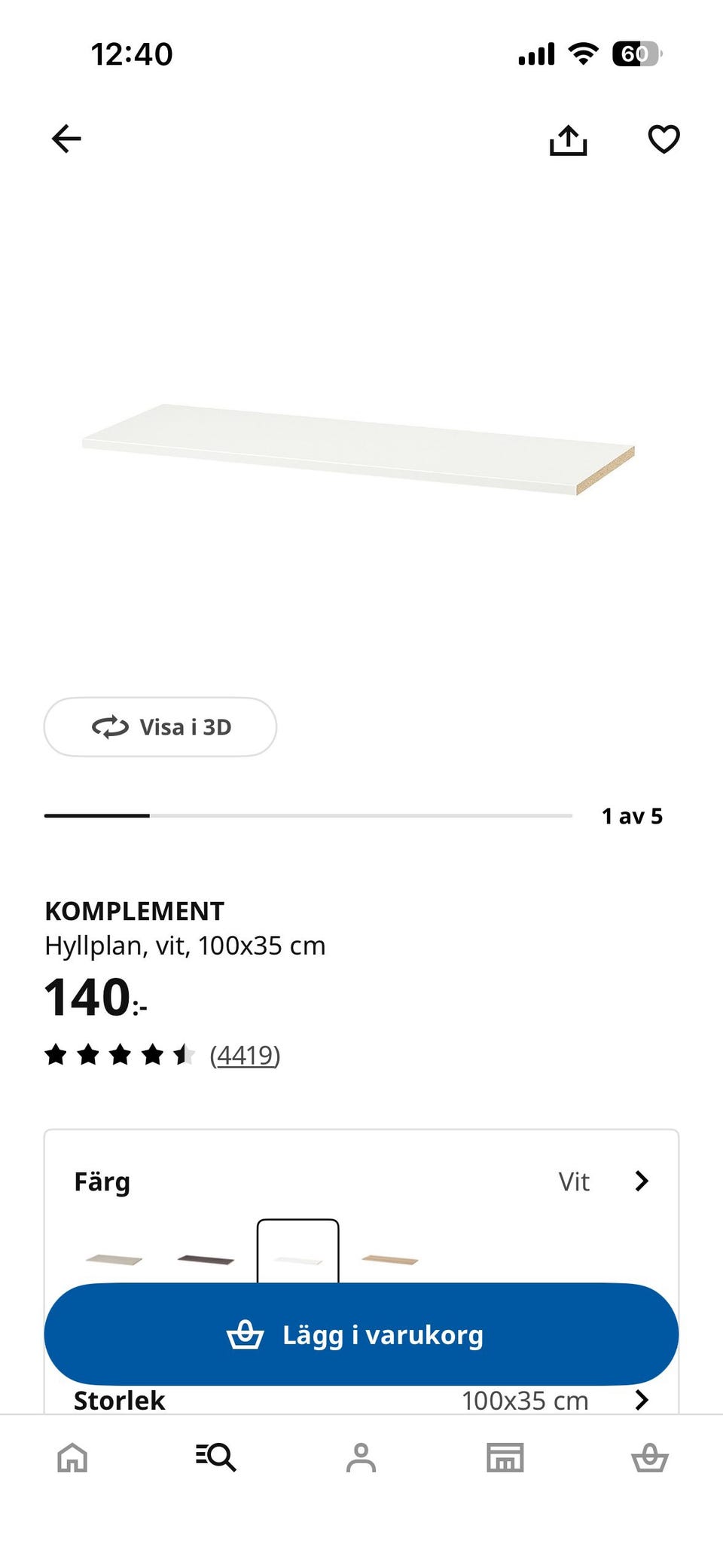This screenshot has width=723, height=1568.
Task: Tap the back arrow to return
Action: (x=66, y=139)
